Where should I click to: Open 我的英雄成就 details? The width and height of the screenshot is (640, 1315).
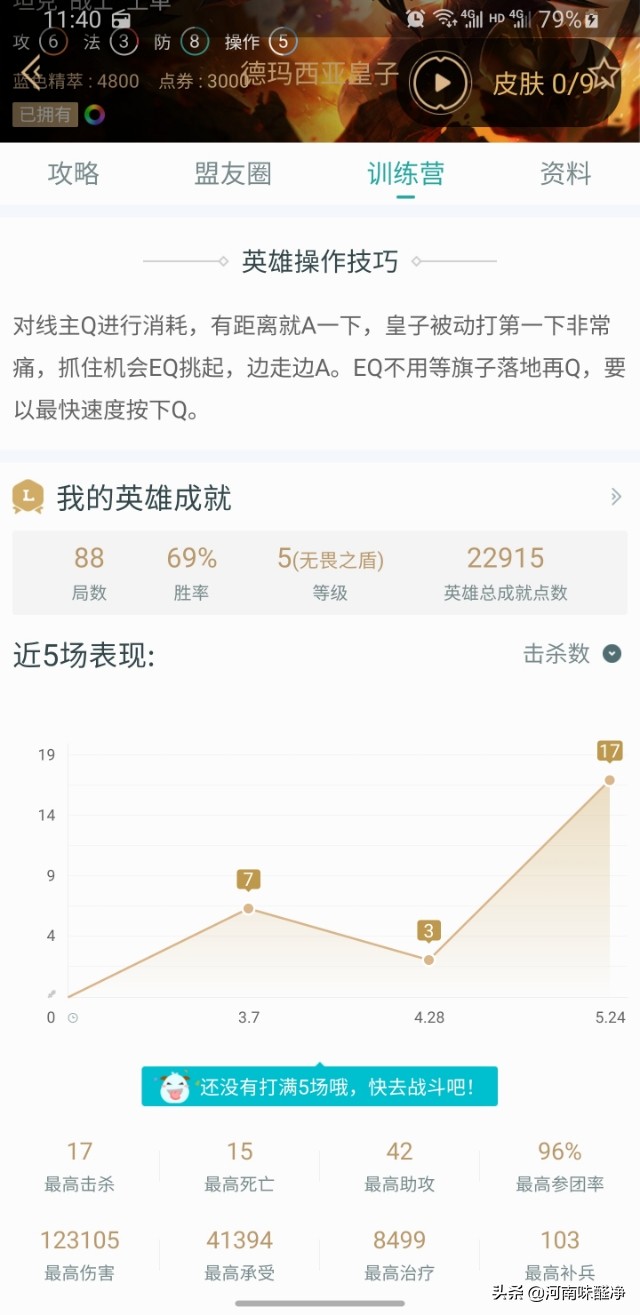click(x=616, y=497)
